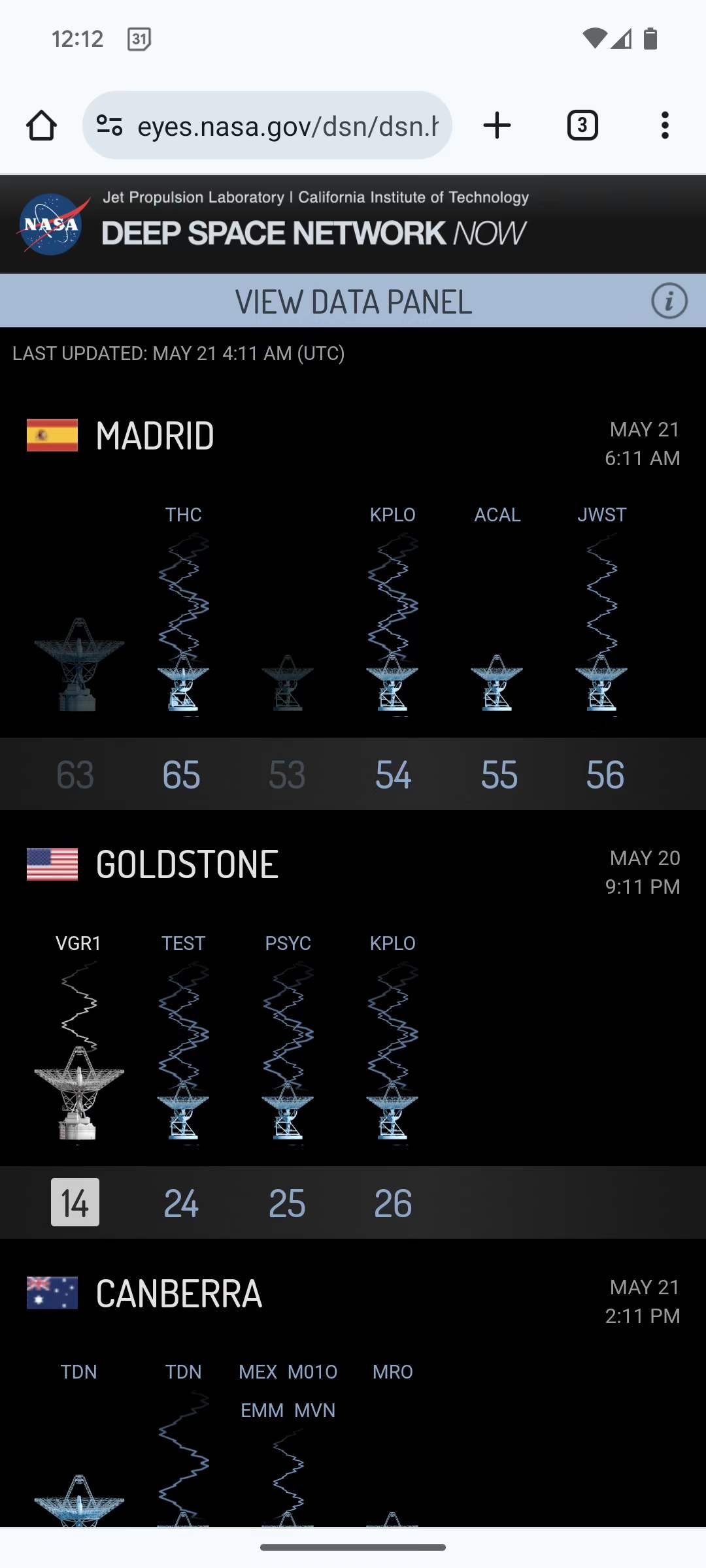Viewport: 706px width, 1568px height.
Task: Select Madrid antenna 54
Action: (393, 775)
